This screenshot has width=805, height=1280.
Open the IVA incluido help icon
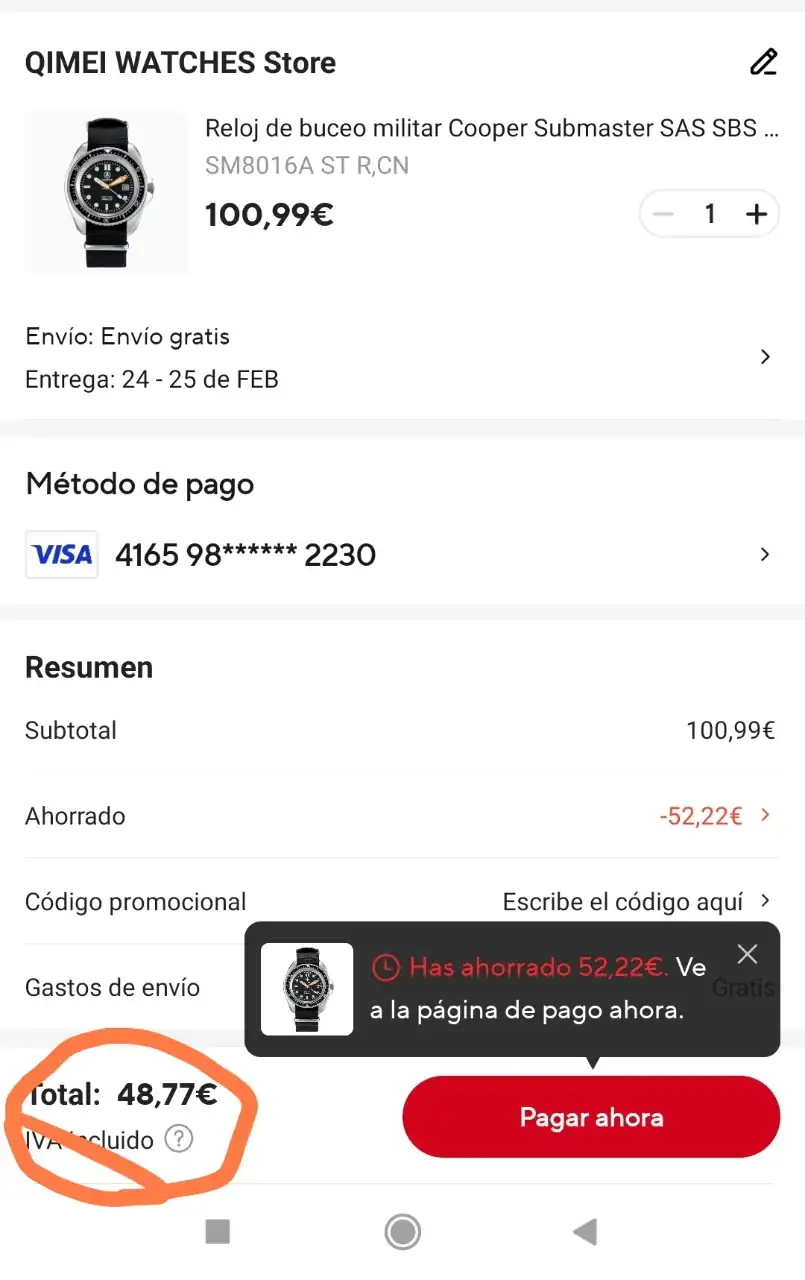coord(178,1139)
